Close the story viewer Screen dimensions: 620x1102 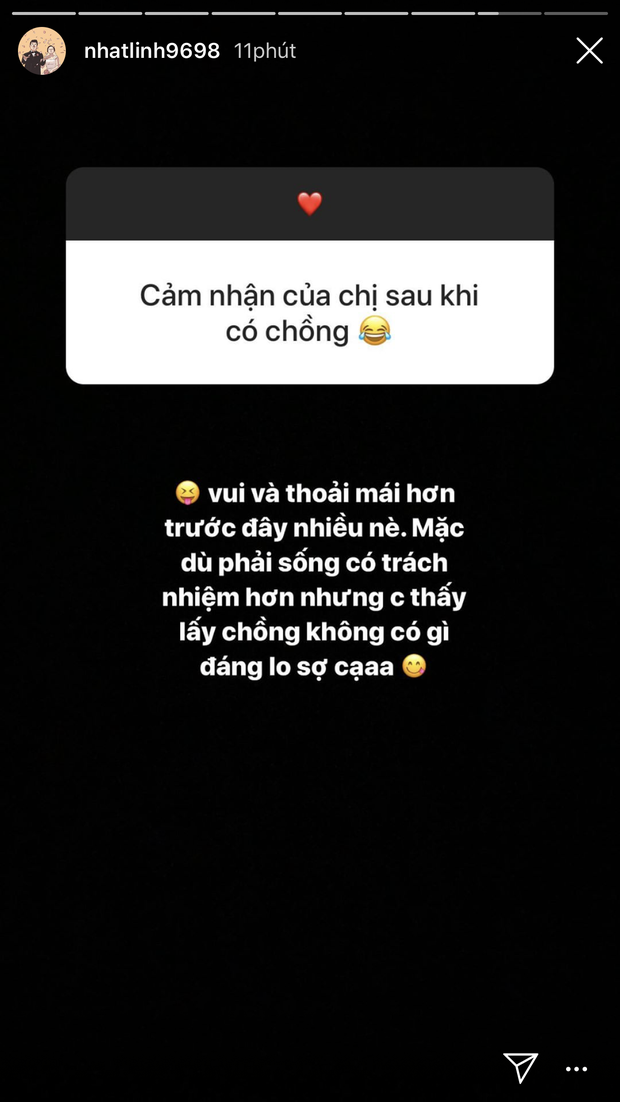click(x=589, y=51)
